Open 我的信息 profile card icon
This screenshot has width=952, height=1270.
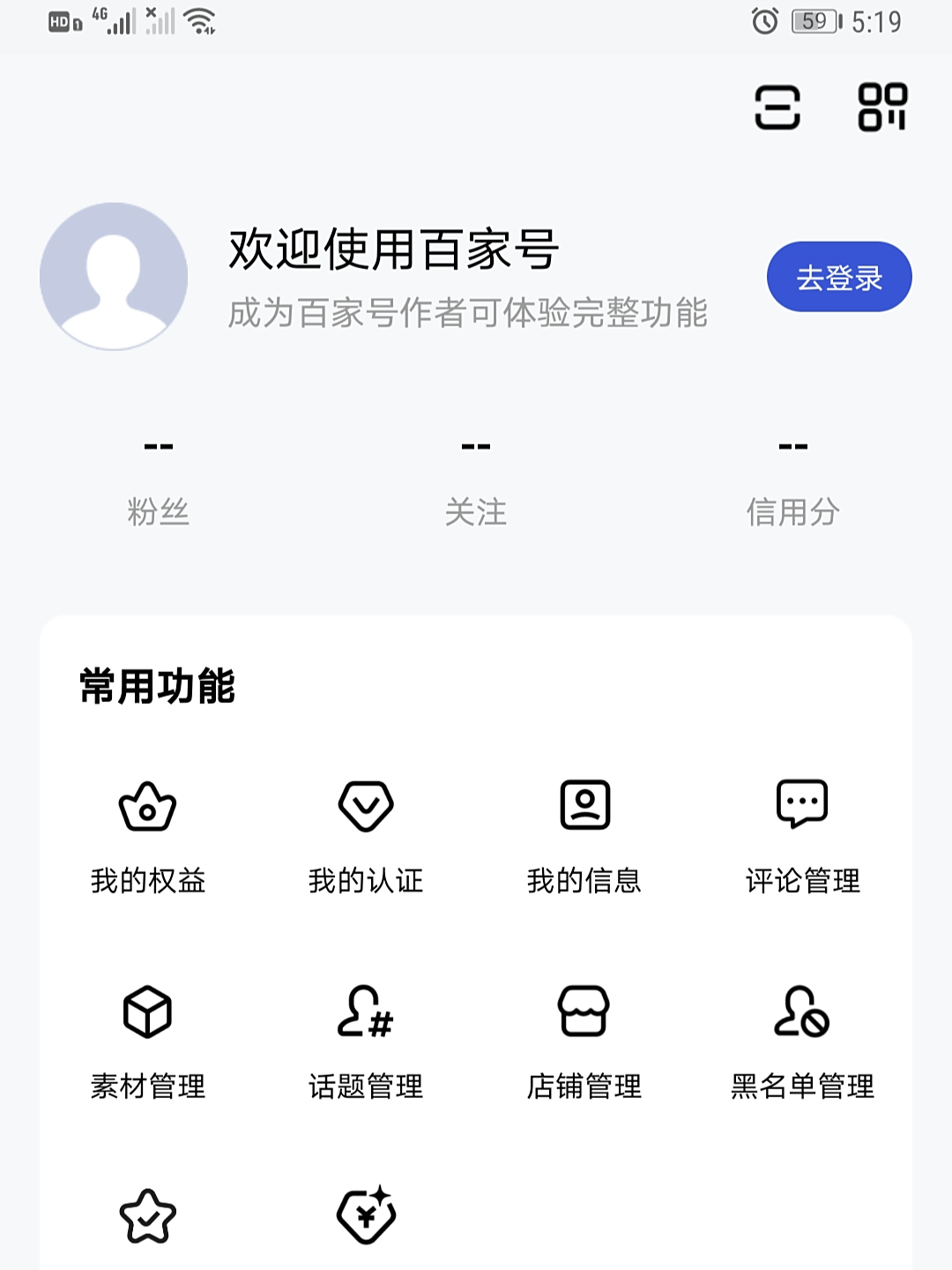[585, 804]
